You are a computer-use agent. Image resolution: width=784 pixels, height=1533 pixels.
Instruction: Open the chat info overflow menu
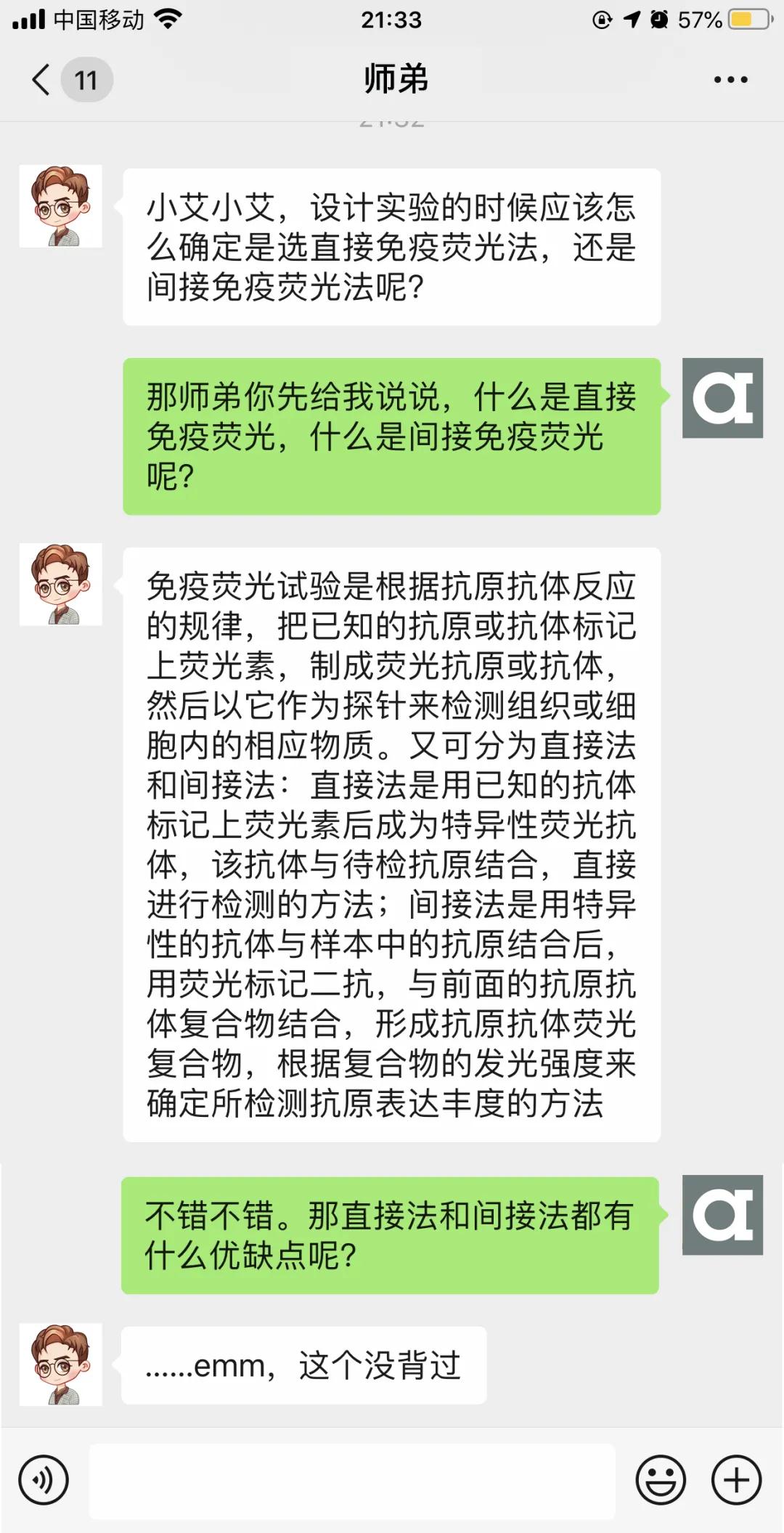click(x=730, y=80)
